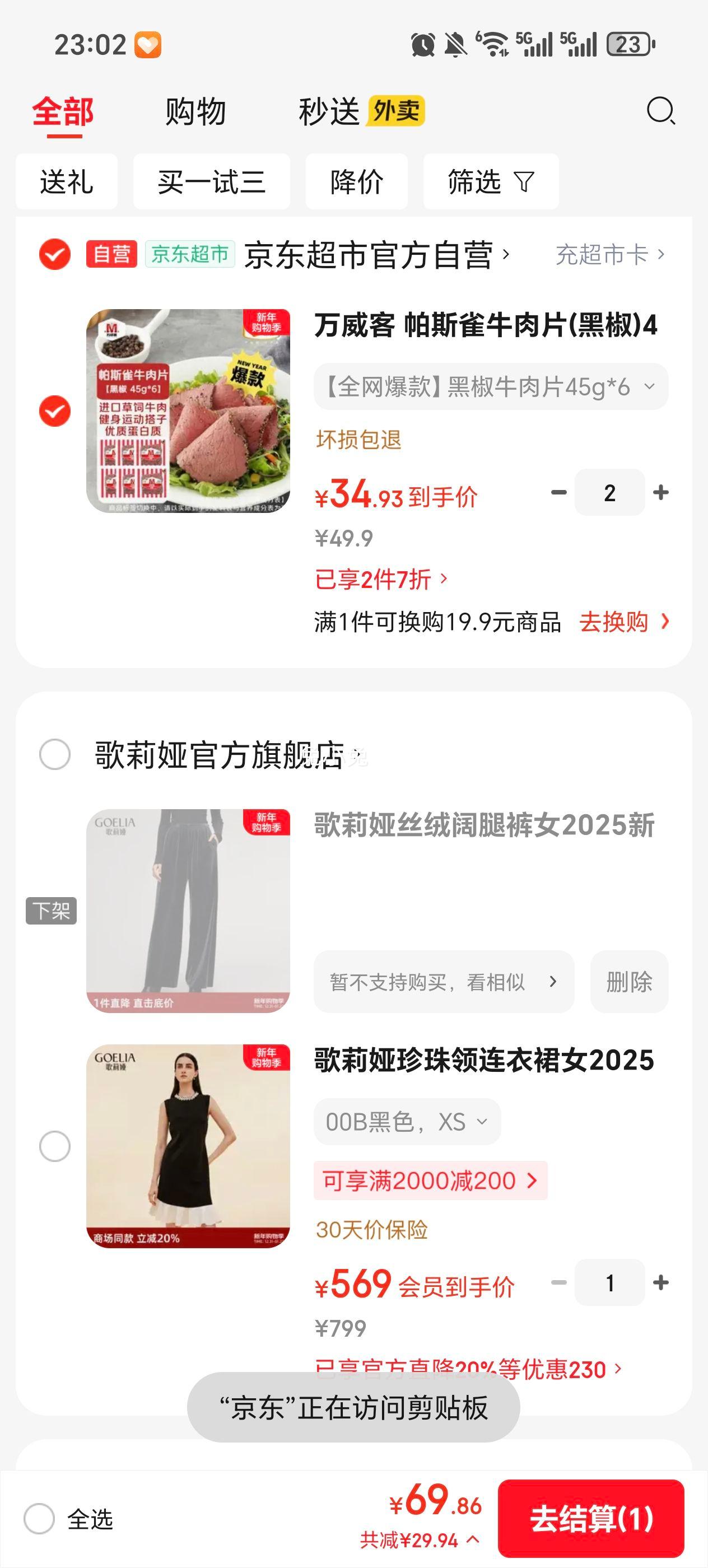Increase the beef slices quantity
708x1568 pixels.
660,492
